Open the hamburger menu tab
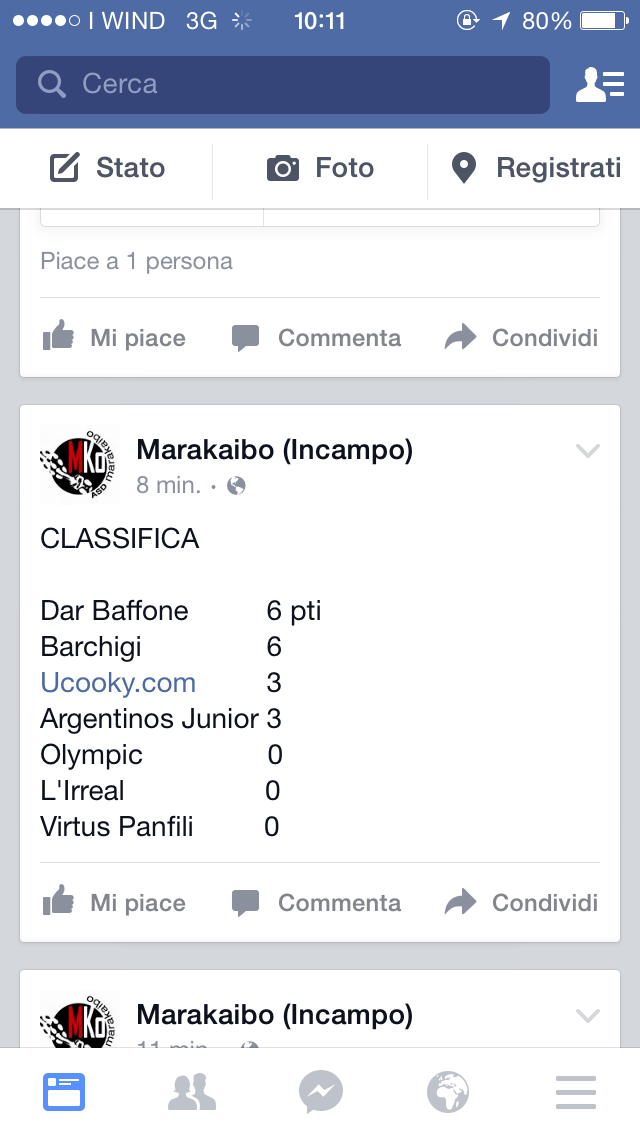The height and width of the screenshot is (1136, 640). click(576, 1091)
